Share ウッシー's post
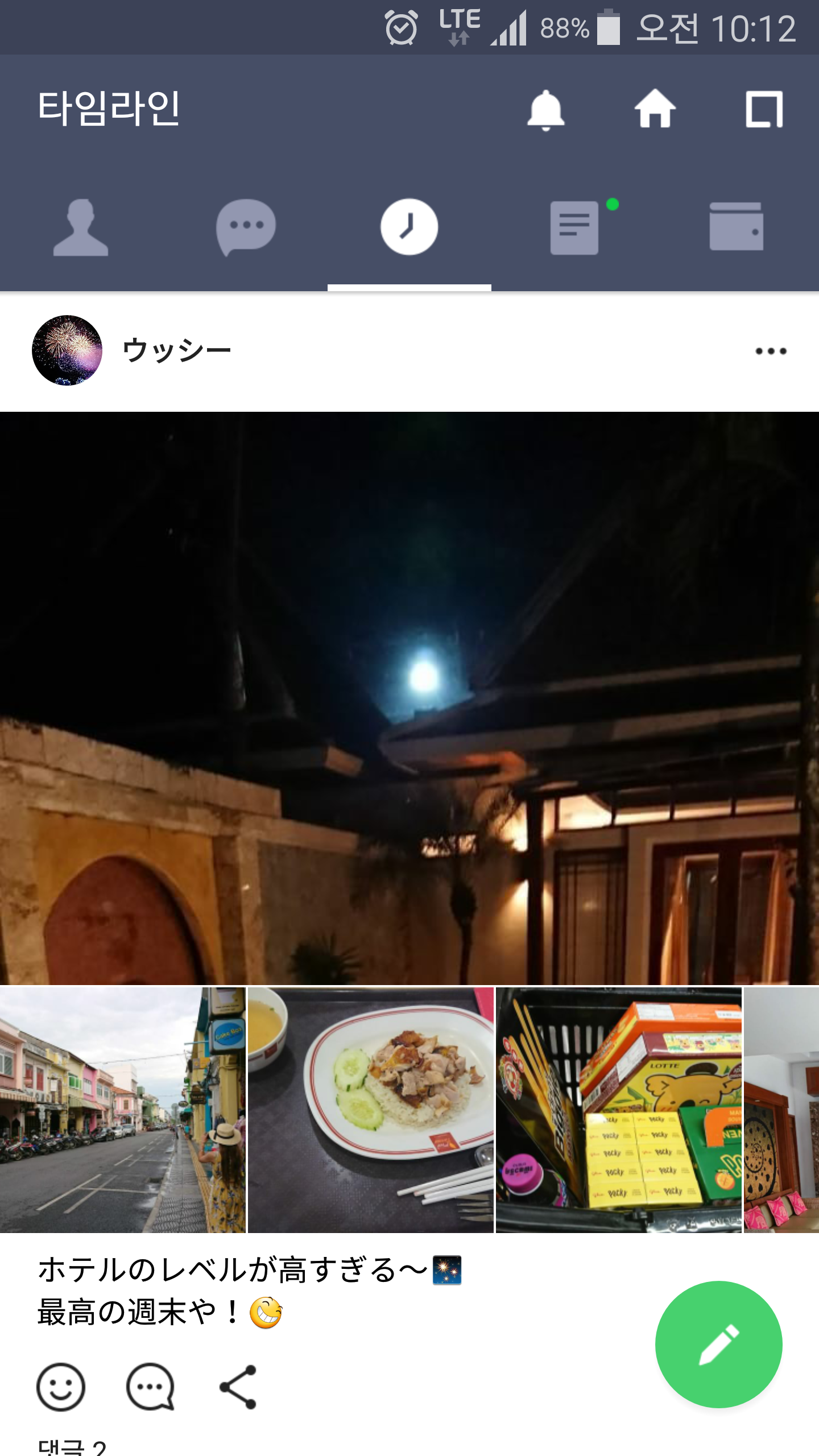 [x=238, y=1387]
